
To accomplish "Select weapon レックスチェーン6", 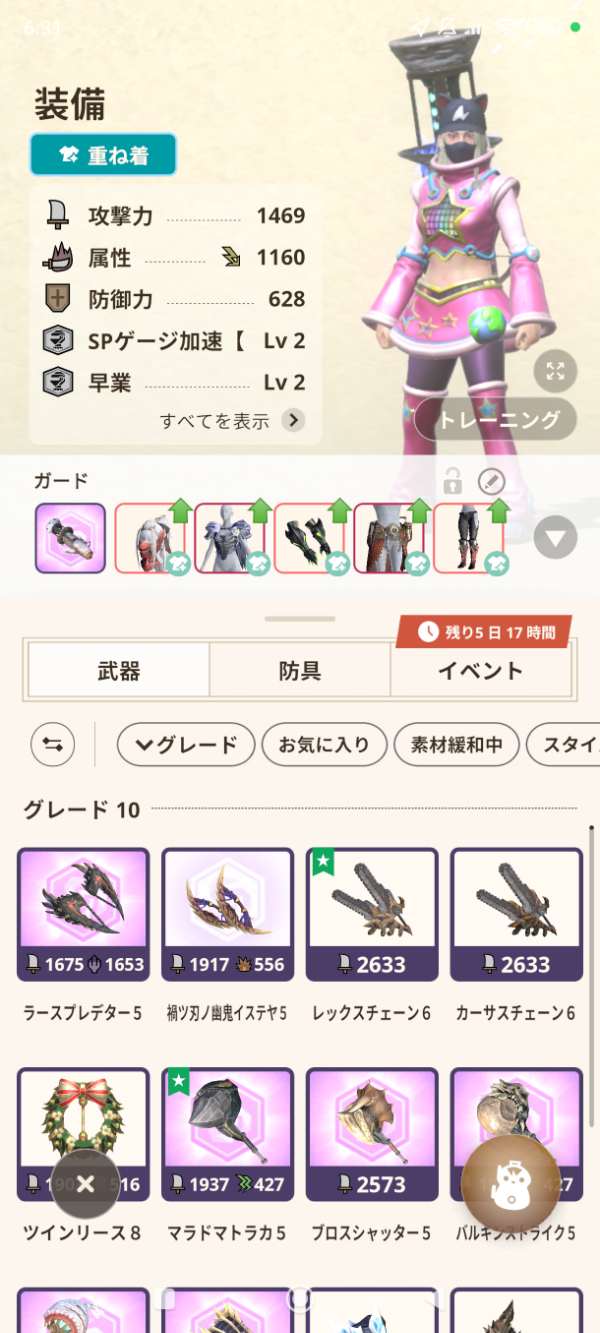I will point(372,914).
